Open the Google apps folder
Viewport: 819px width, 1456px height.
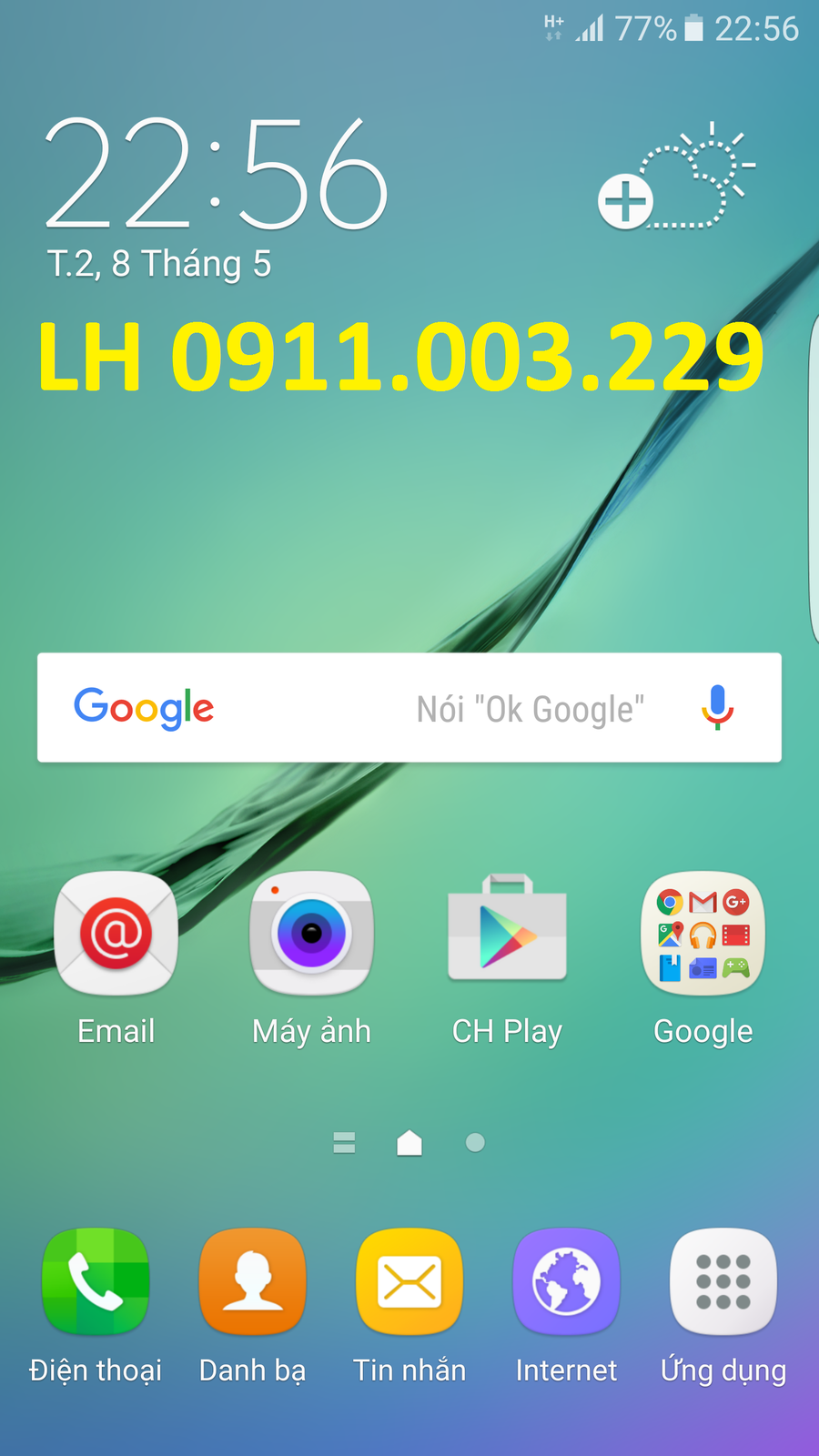[x=703, y=935]
